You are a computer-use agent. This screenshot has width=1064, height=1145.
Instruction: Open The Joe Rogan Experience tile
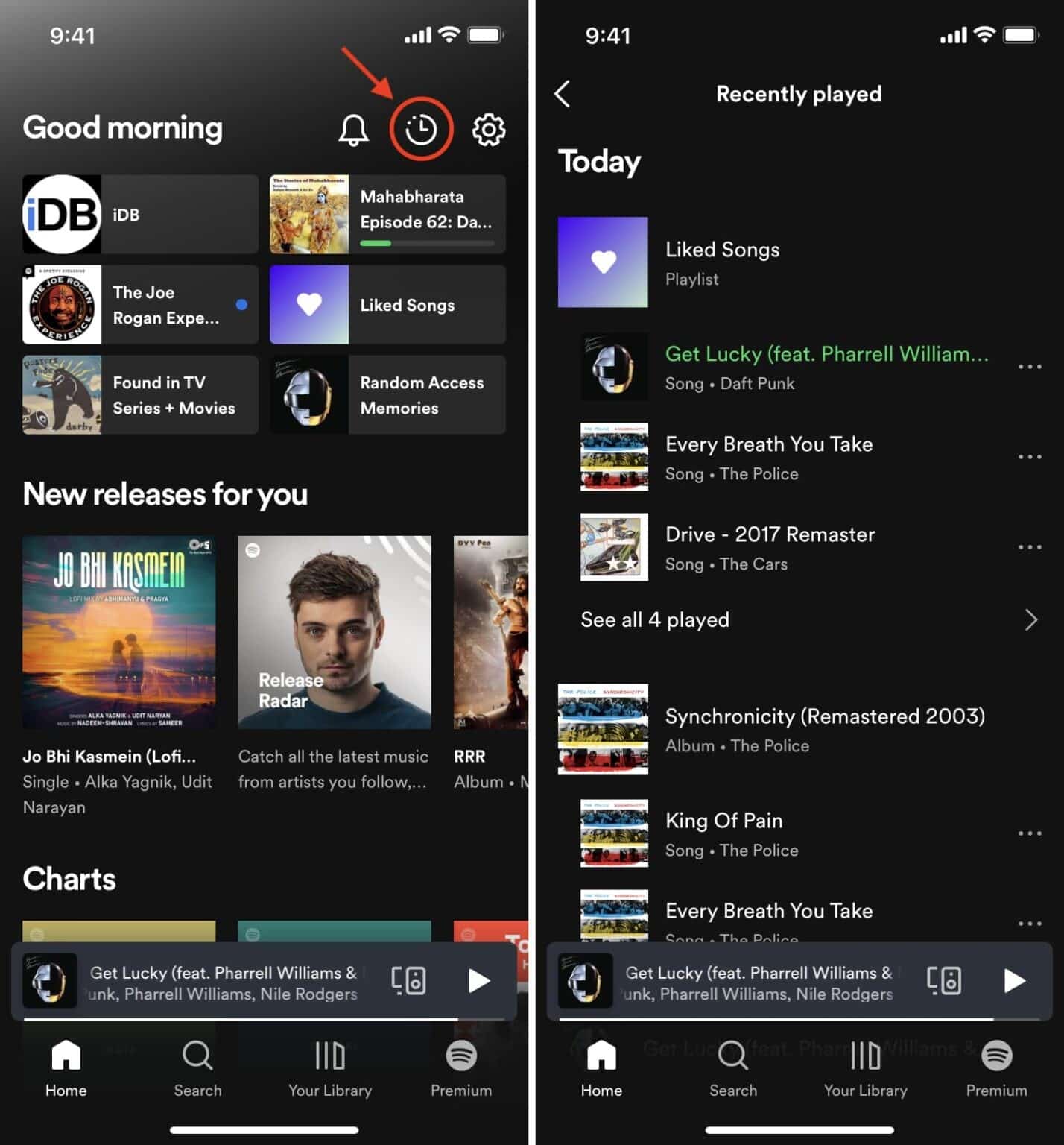pos(140,305)
